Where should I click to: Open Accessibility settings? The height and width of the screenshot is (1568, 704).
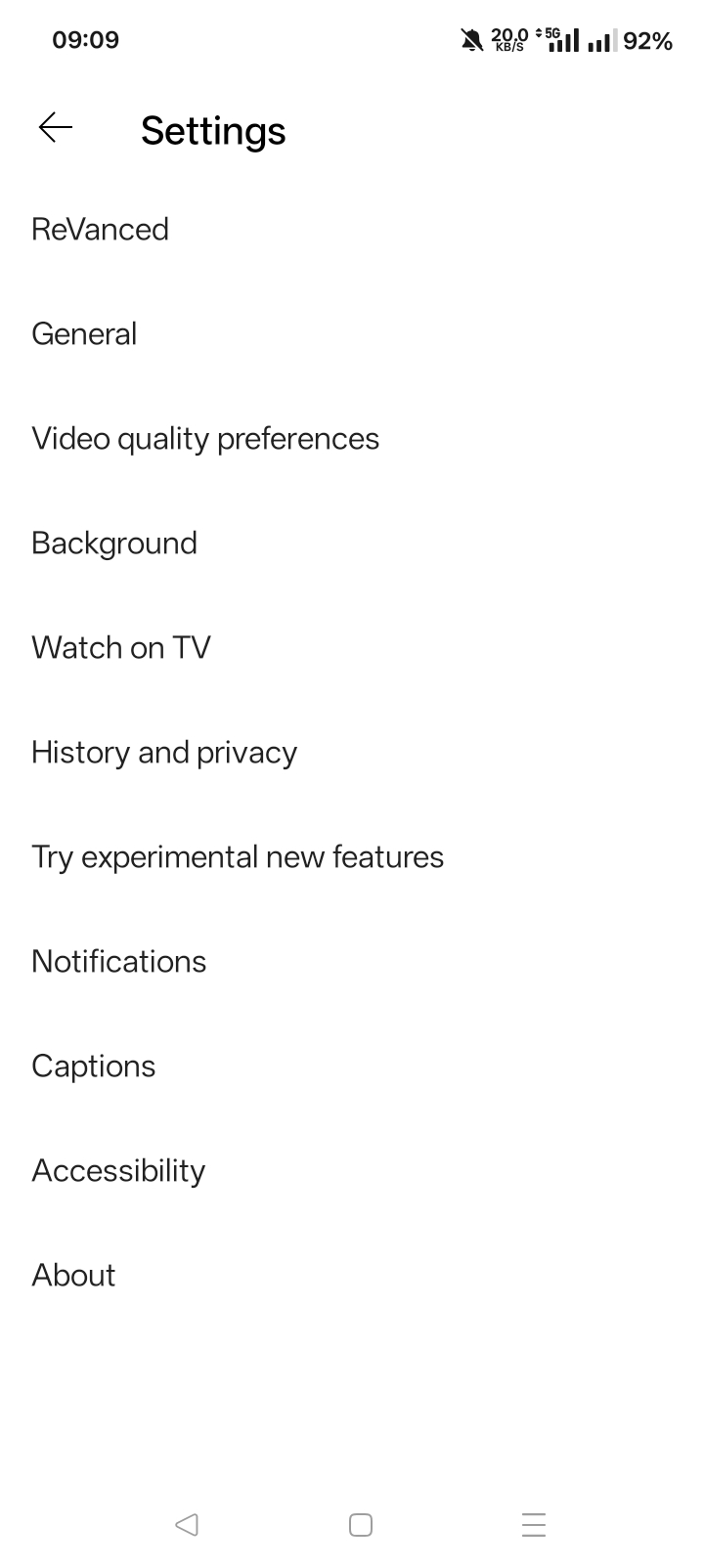pos(118,1170)
